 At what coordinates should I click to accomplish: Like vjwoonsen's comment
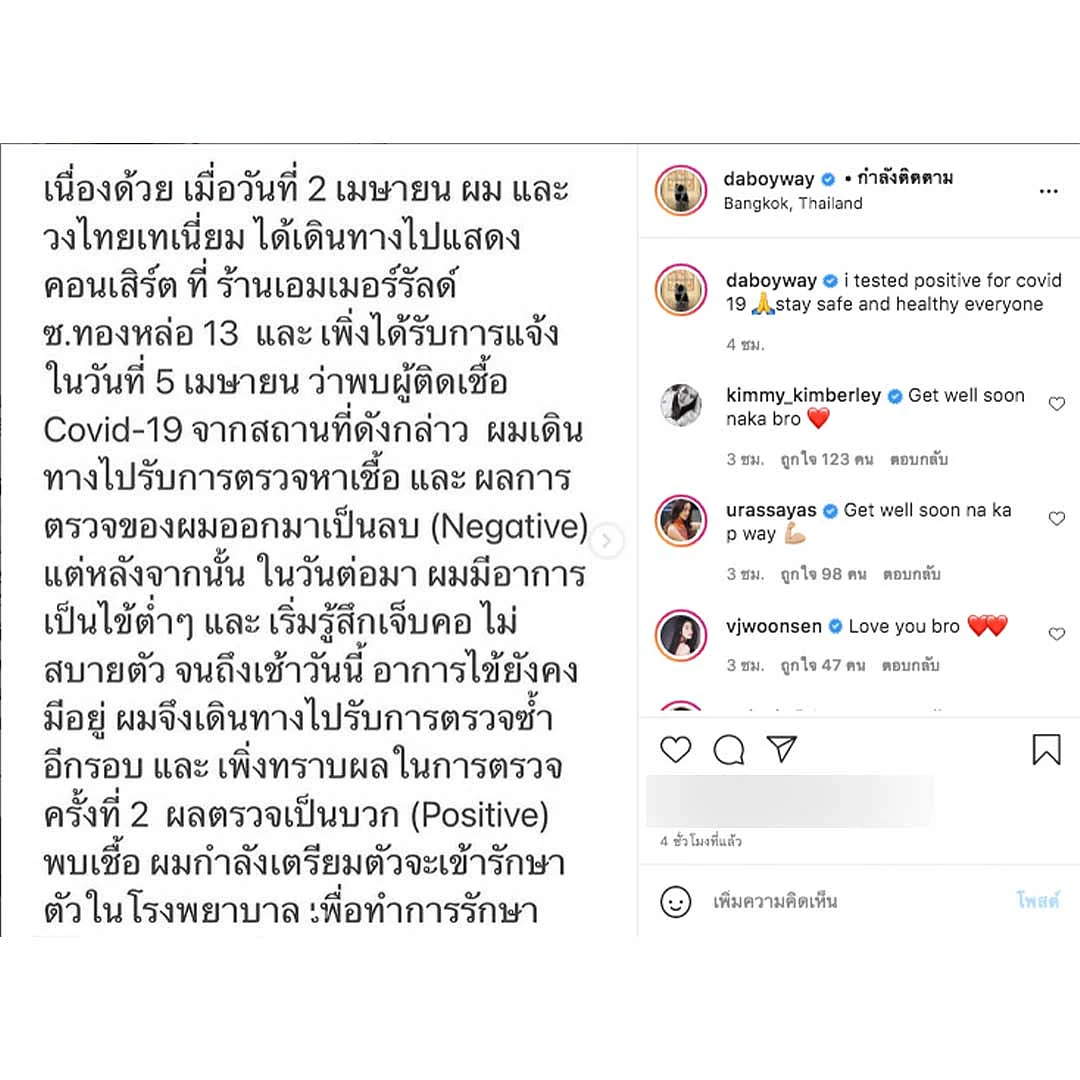[x=1056, y=634]
